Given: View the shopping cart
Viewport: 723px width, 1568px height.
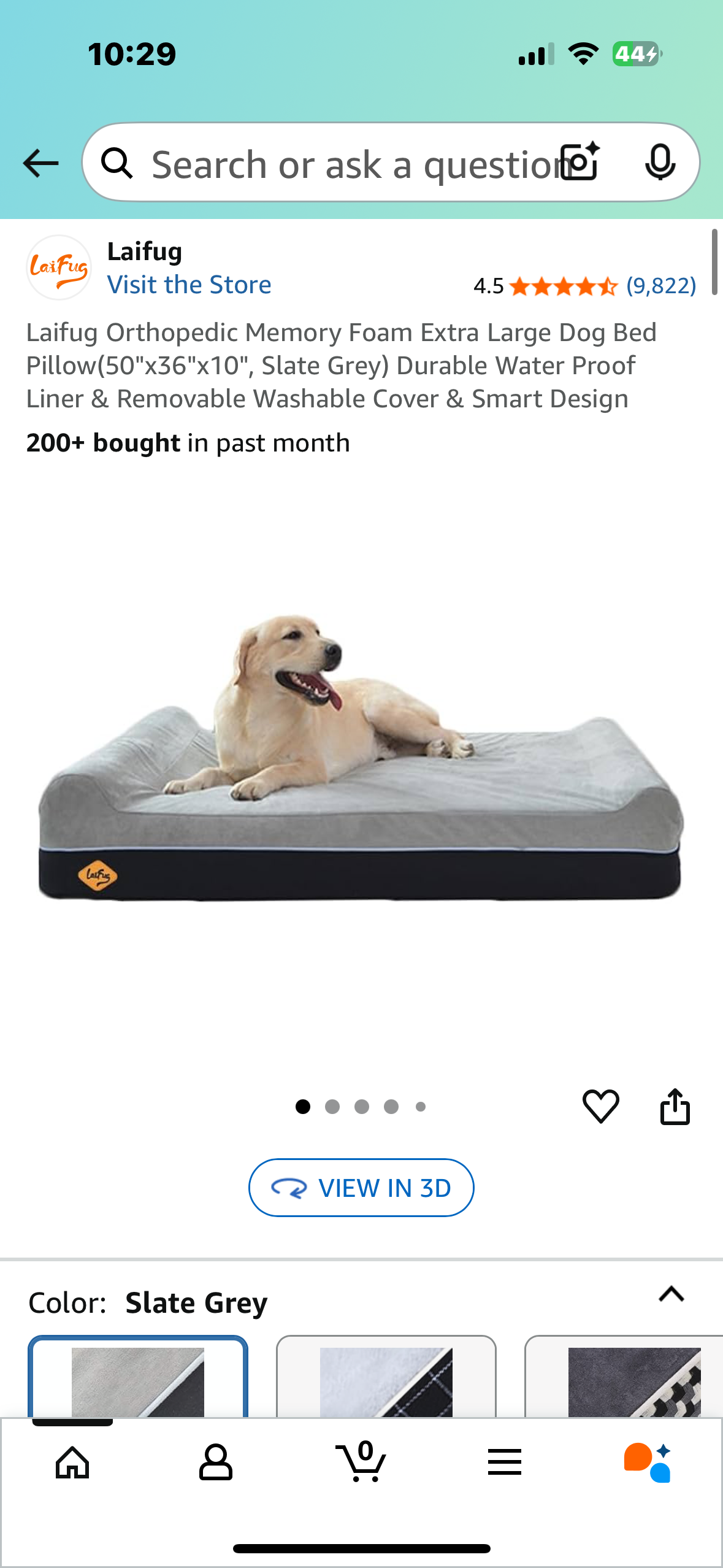Looking at the screenshot, I should tap(361, 1462).
